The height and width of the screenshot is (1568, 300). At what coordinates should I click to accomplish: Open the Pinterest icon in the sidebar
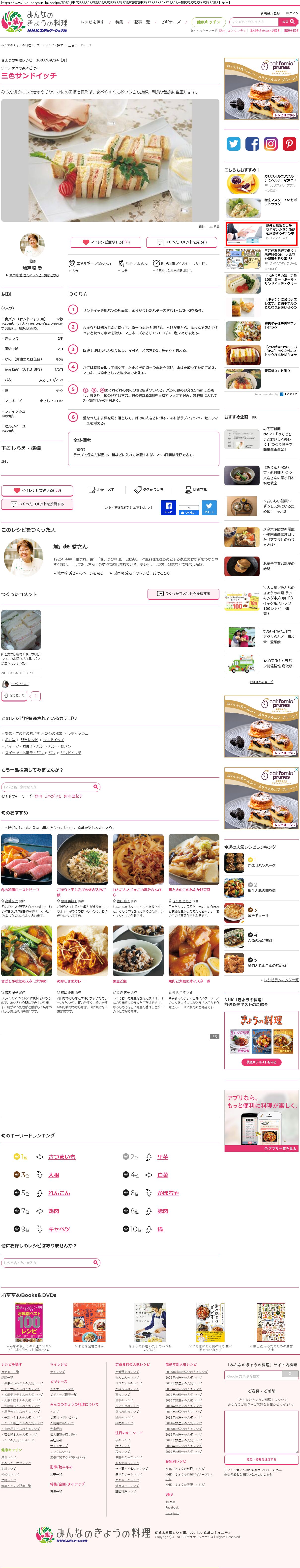(x=289, y=144)
